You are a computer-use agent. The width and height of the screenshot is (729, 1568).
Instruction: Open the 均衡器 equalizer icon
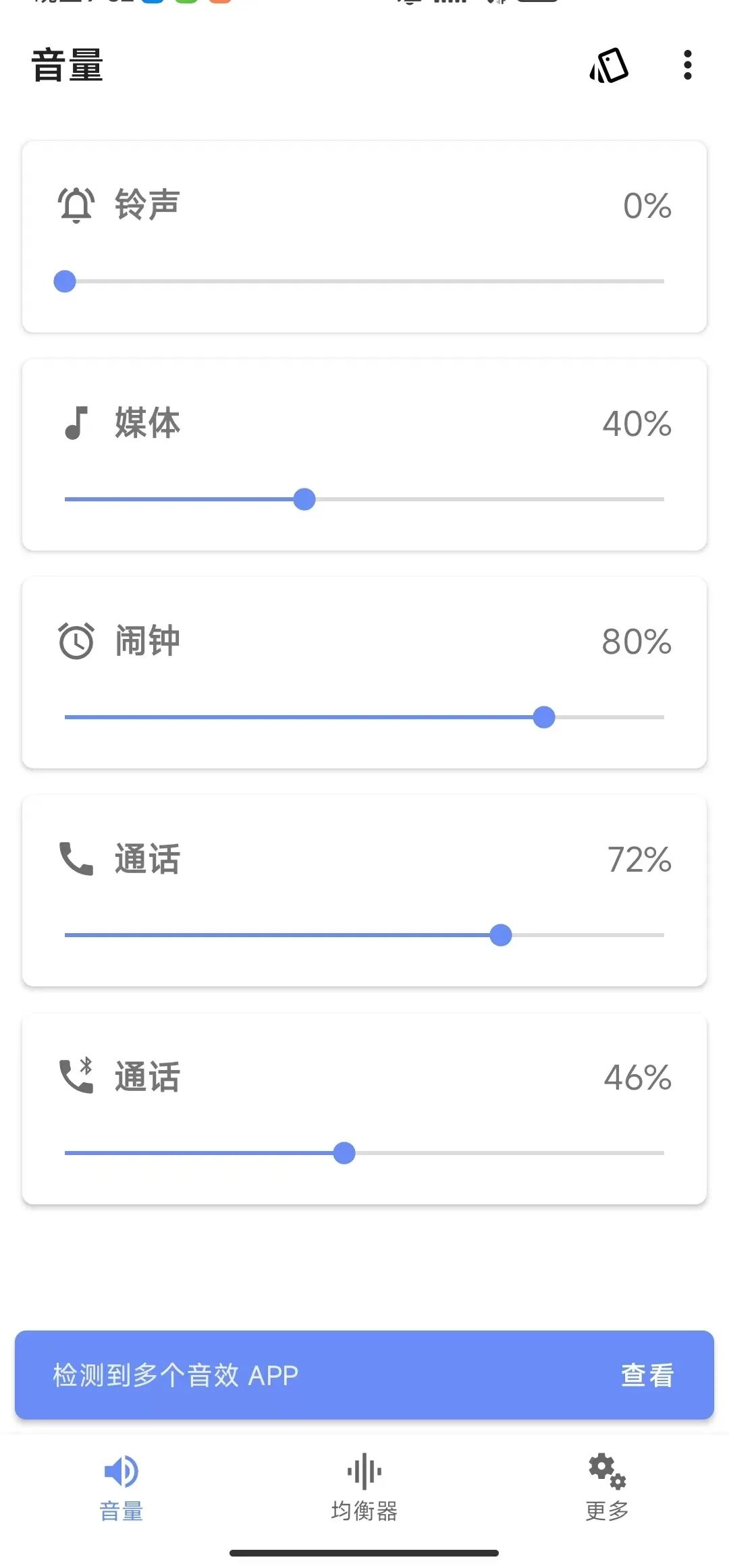pyautogui.click(x=364, y=1471)
